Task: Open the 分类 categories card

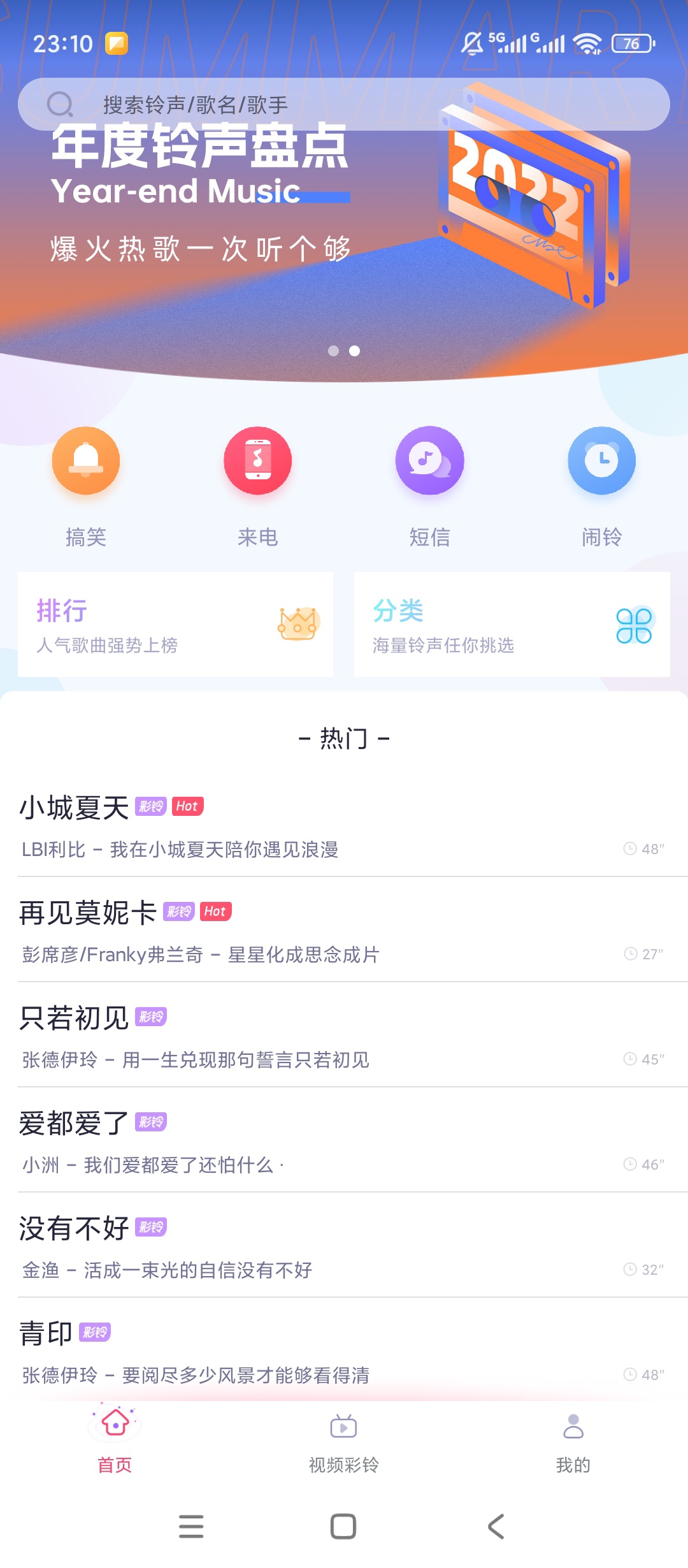Action: tap(512, 625)
